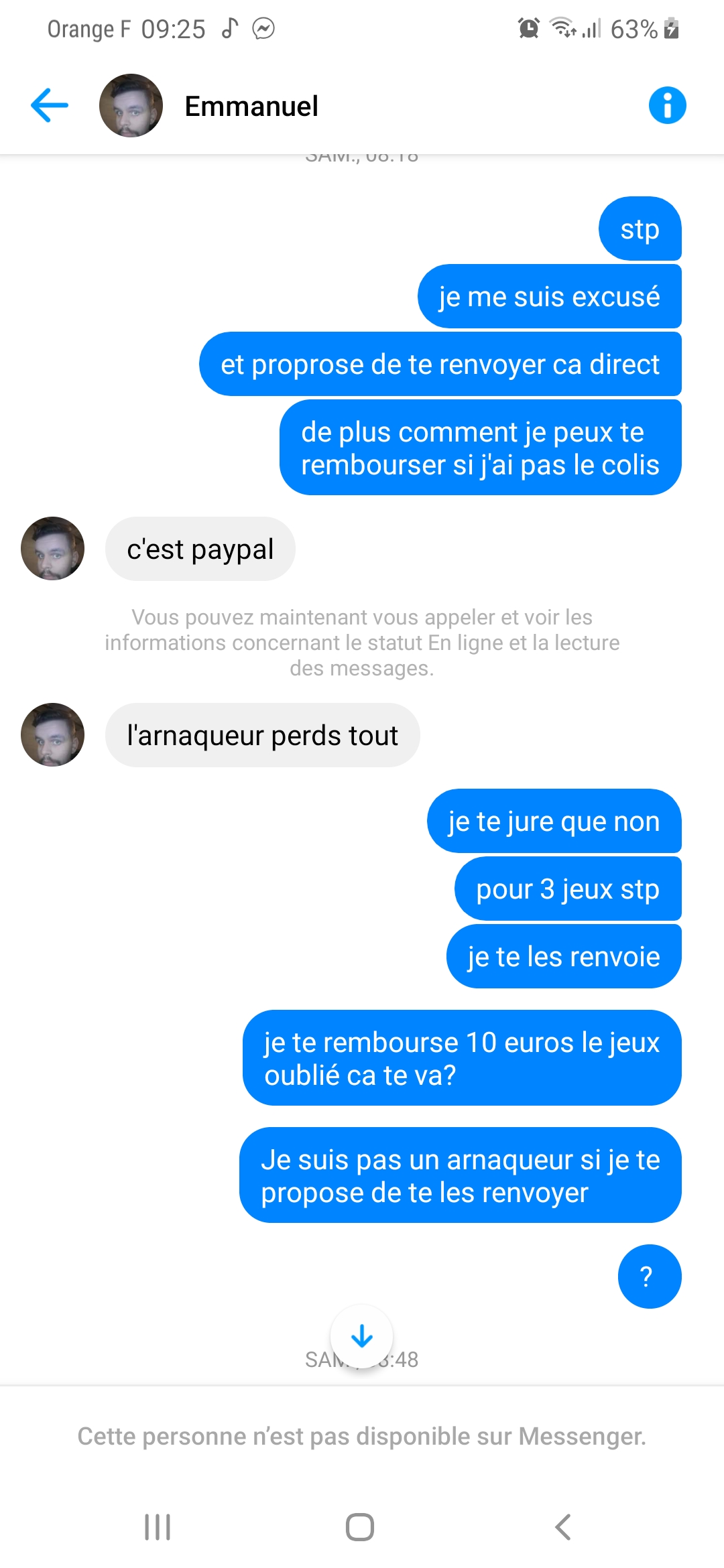Open Emmanuel's profile picture in the header
The height and width of the screenshot is (1568, 724).
[131, 105]
